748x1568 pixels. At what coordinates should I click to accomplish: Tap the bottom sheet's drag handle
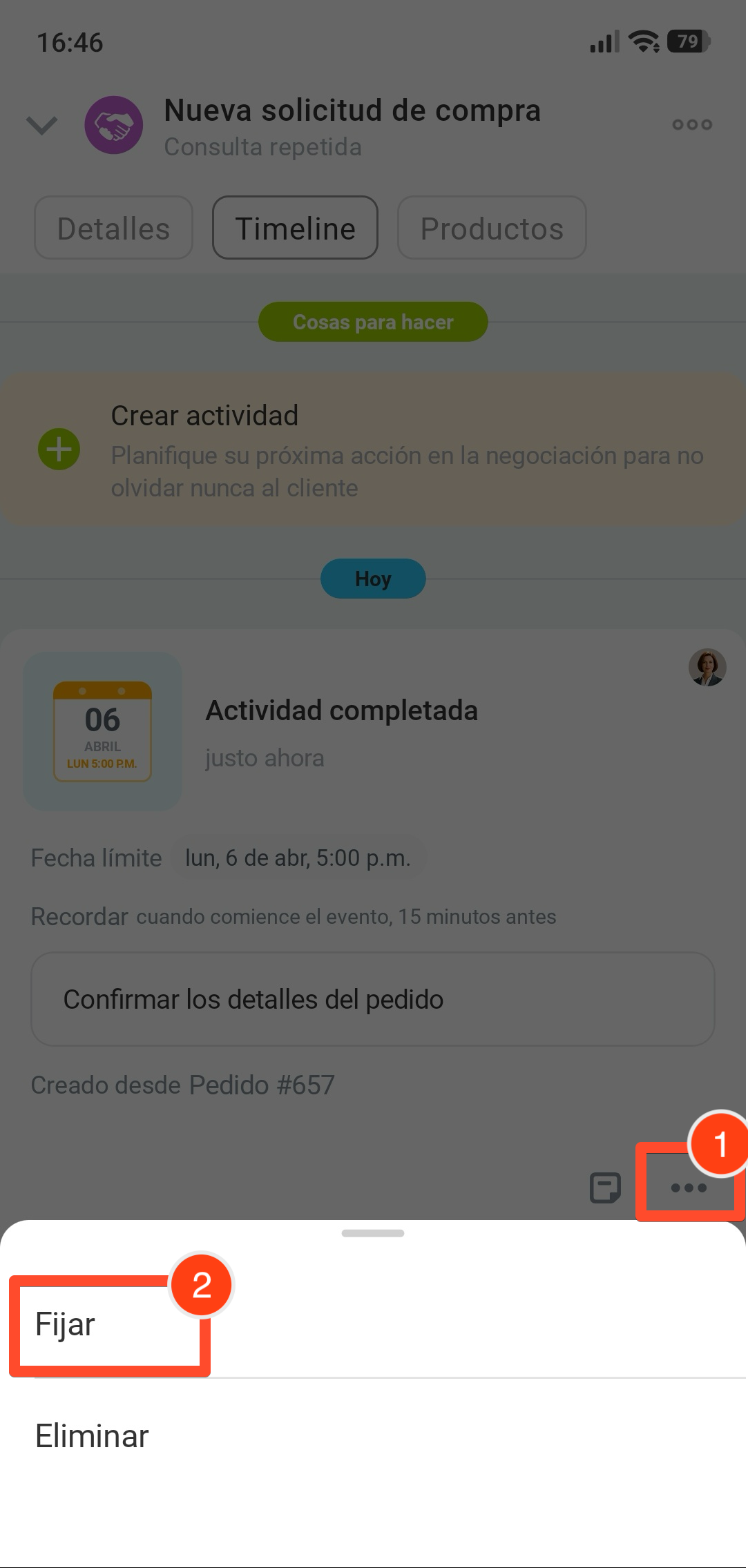tap(373, 1233)
